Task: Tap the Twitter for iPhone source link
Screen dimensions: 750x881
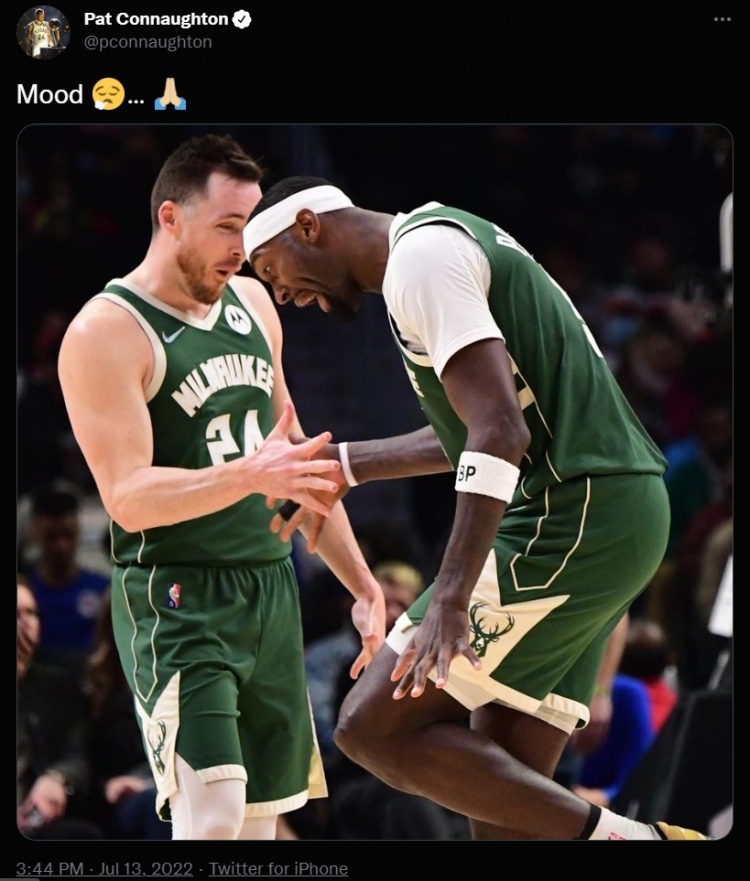Action: point(278,869)
